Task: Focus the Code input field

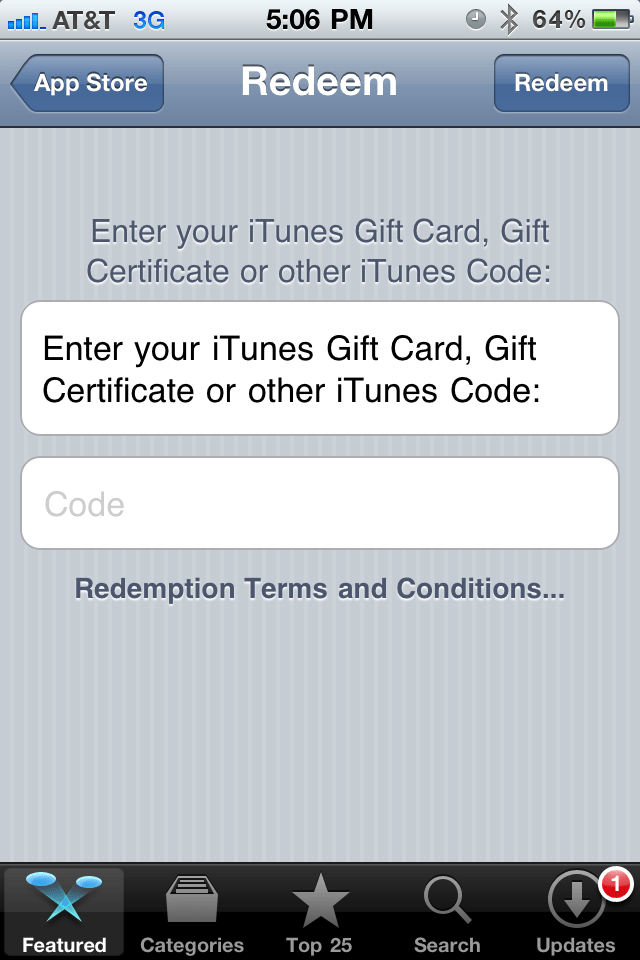Action: point(320,504)
